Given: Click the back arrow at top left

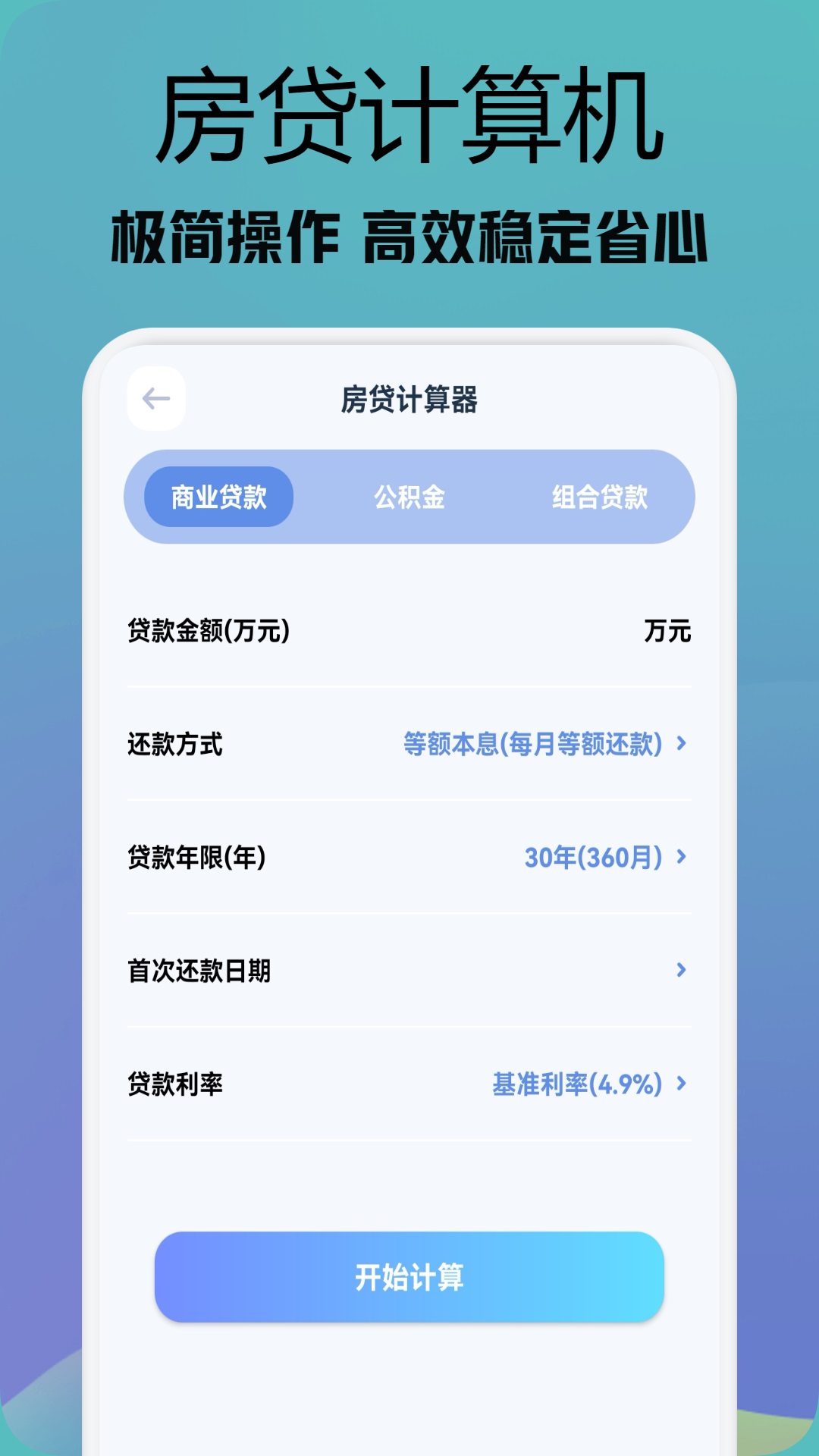Looking at the screenshot, I should (157, 400).
